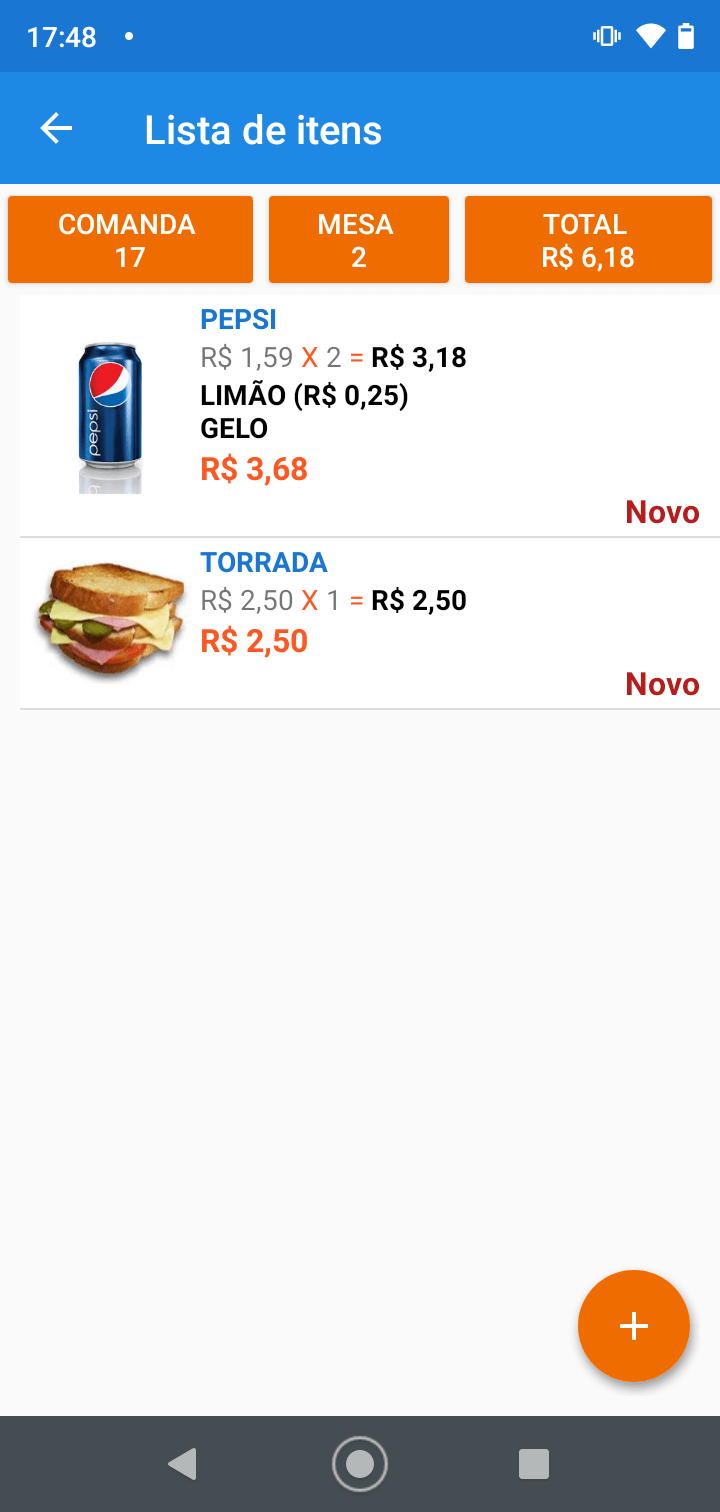This screenshot has height=1512, width=720.
Task: Select the Mesa 2 button
Action: (358, 240)
